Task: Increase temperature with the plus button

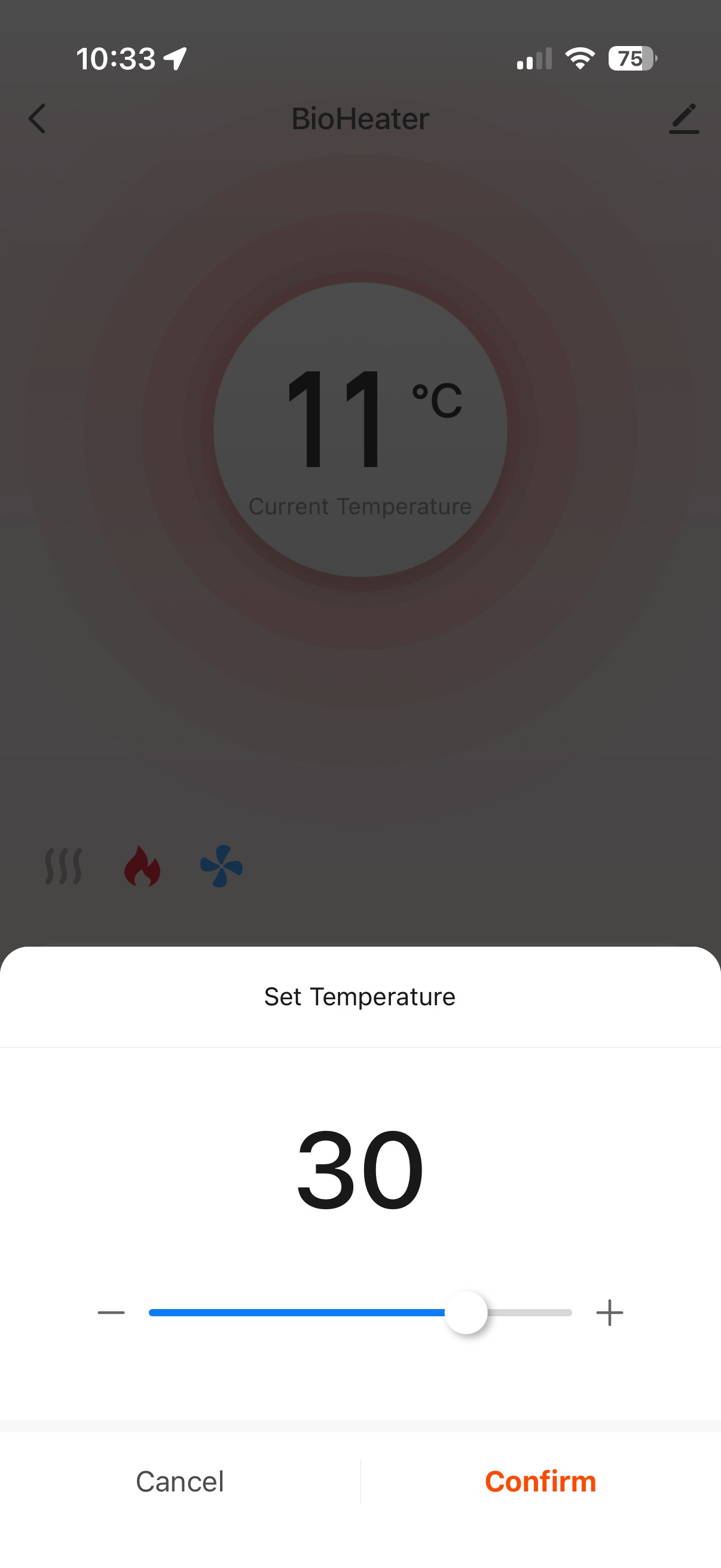Action: [x=609, y=1312]
